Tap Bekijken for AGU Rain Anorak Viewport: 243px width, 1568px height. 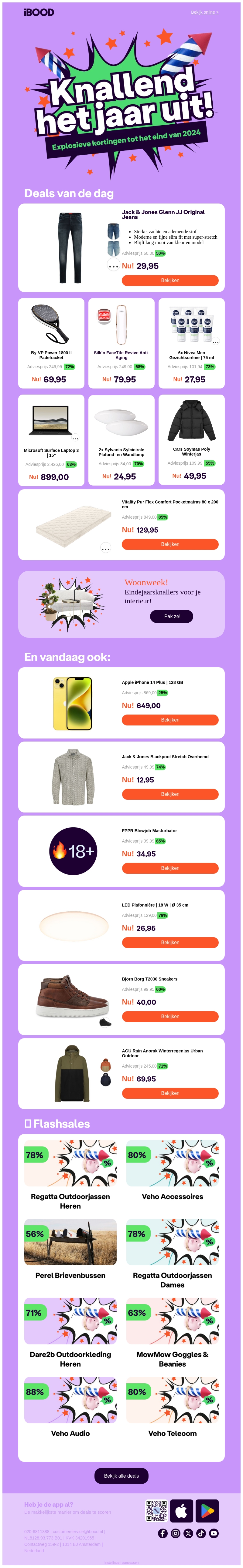tap(170, 1093)
